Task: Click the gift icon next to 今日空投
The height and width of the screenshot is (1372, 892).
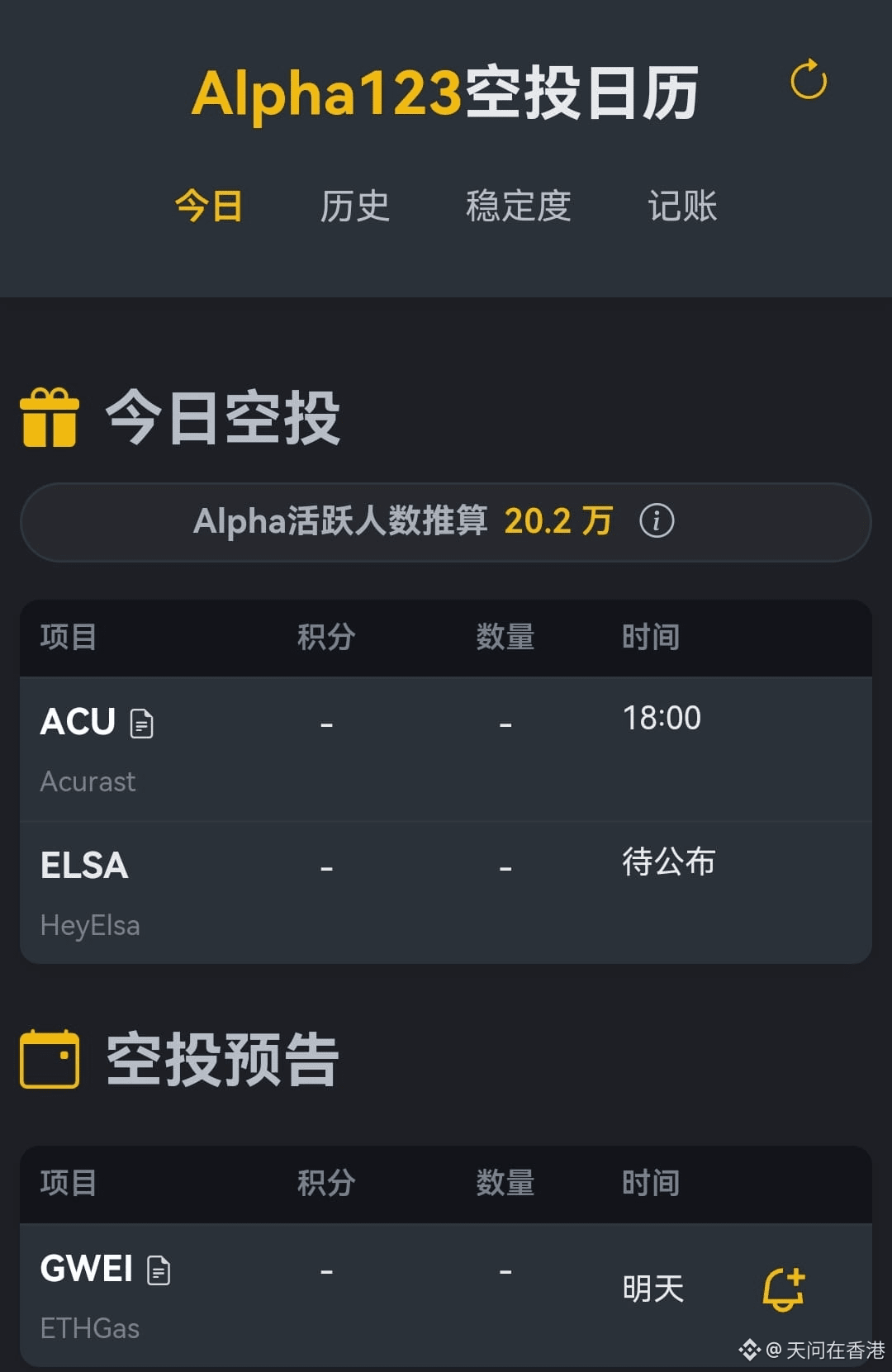Action: 48,420
